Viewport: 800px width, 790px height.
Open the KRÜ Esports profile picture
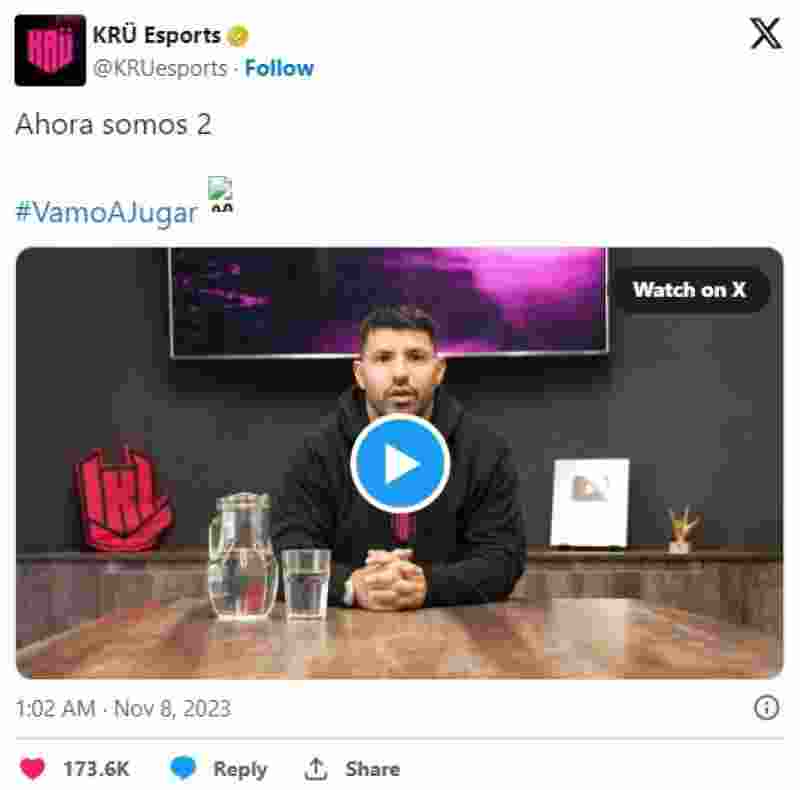[50, 50]
